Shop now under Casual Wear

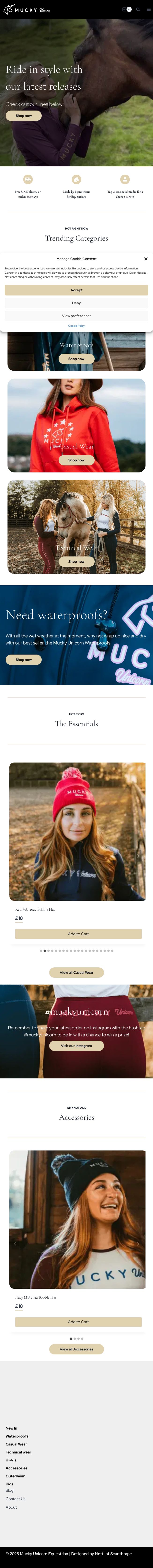[76, 460]
